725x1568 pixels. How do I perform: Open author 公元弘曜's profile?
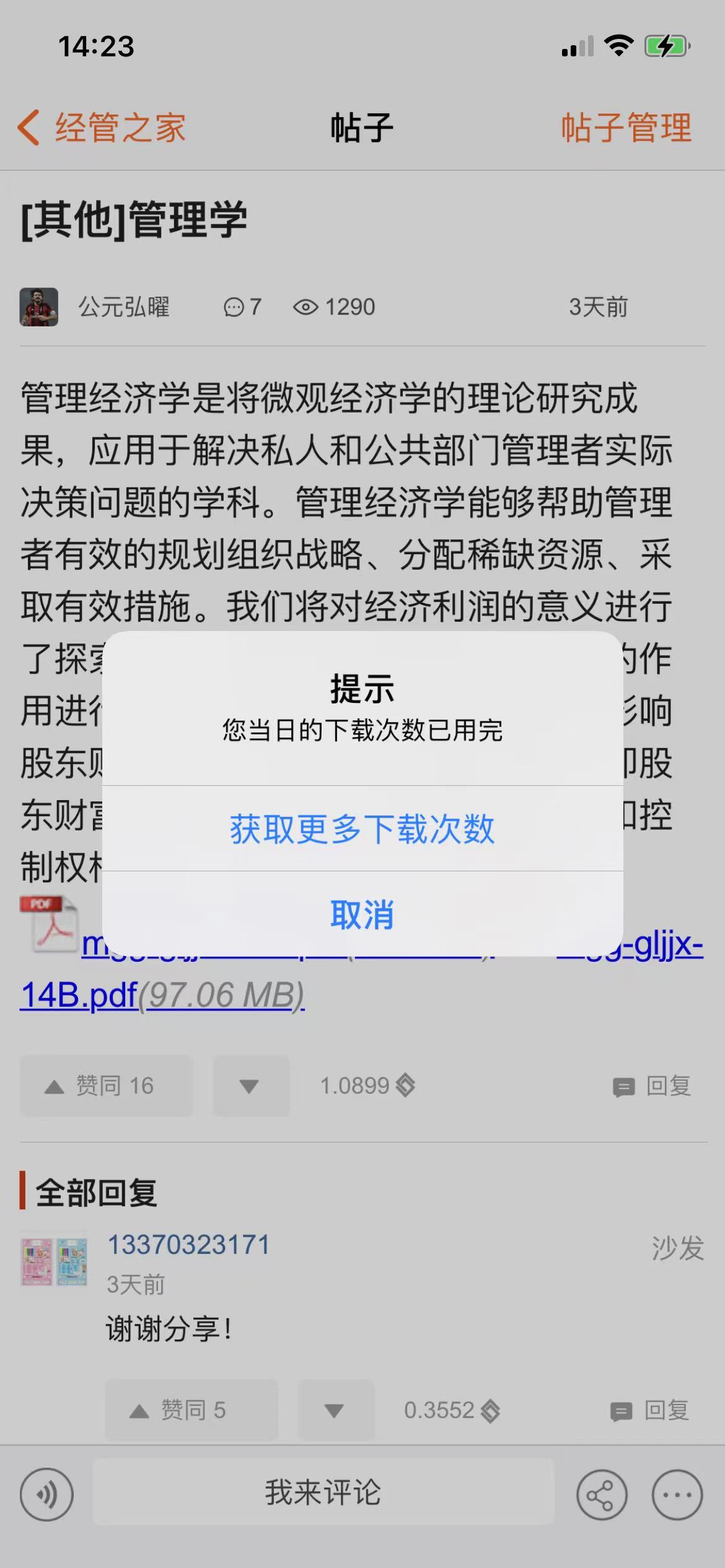point(123,307)
